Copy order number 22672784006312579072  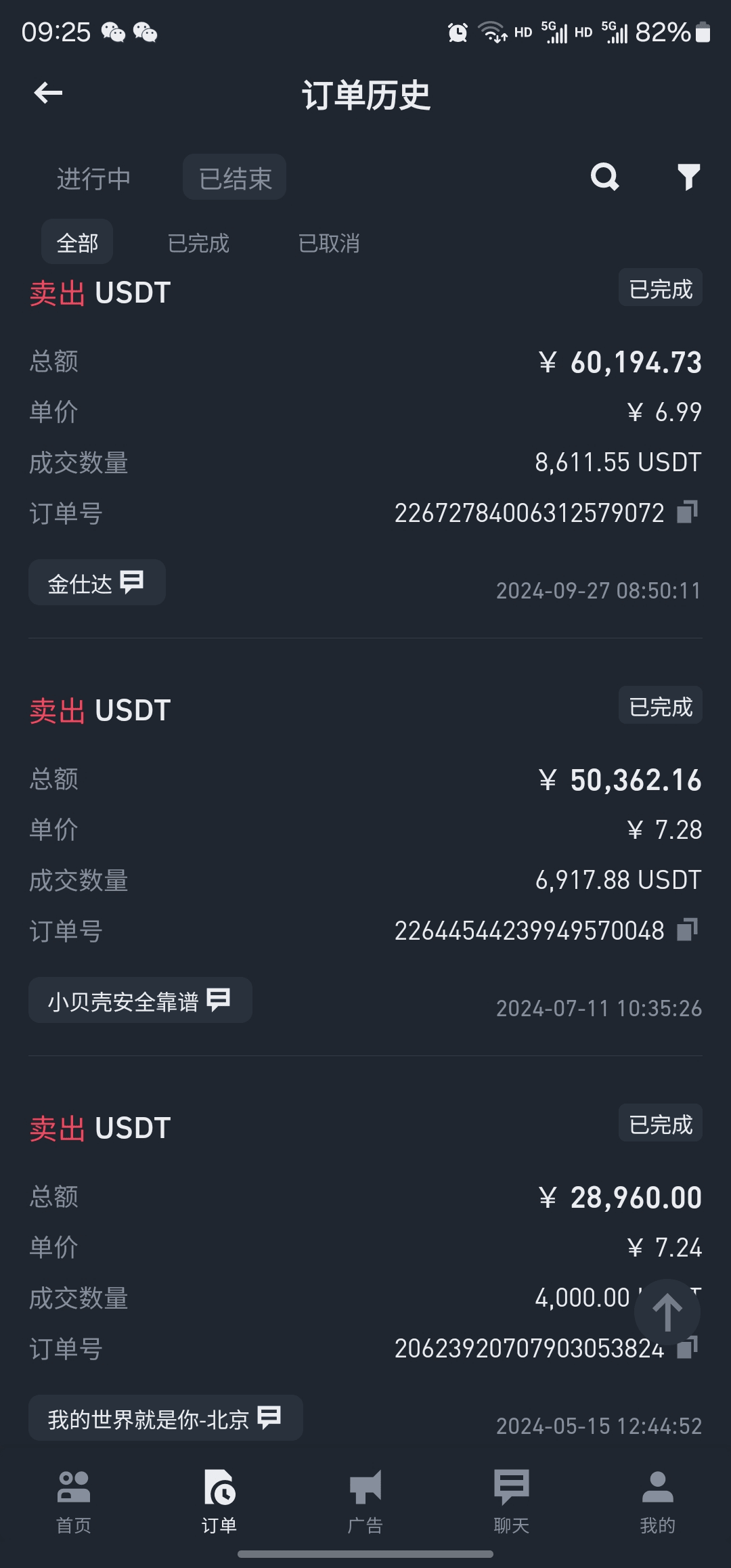pyautogui.click(x=687, y=512)
